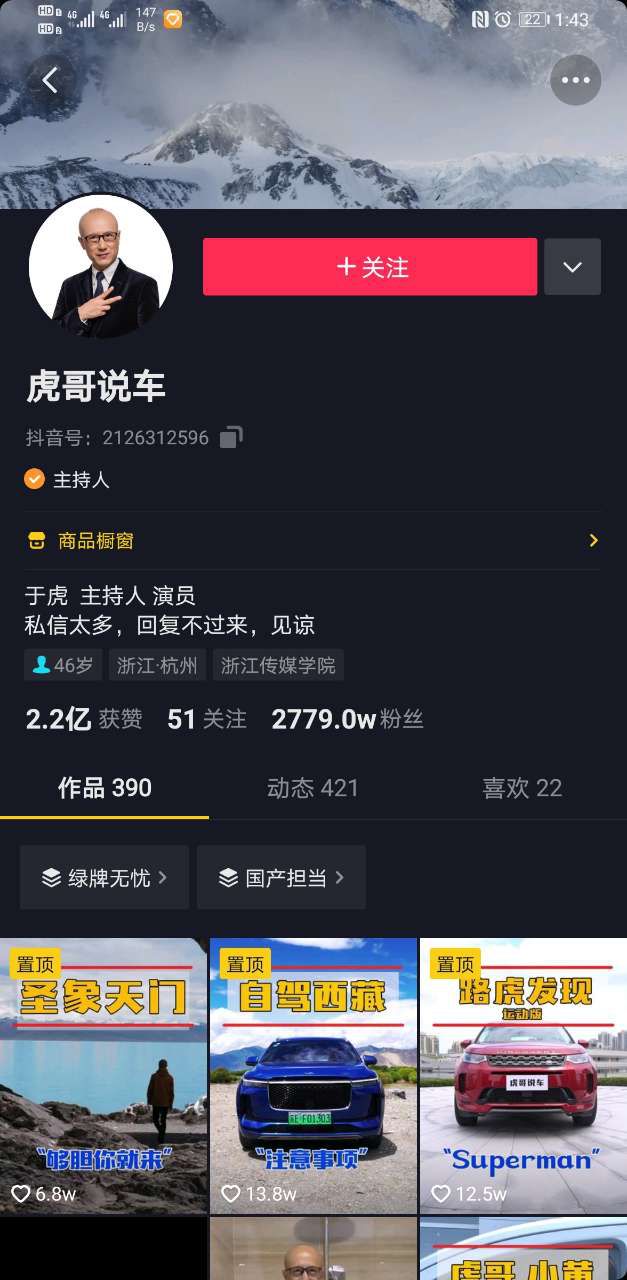Play the pinned video 自驾西藏

pyautogui.click(x=313, y=1075)
